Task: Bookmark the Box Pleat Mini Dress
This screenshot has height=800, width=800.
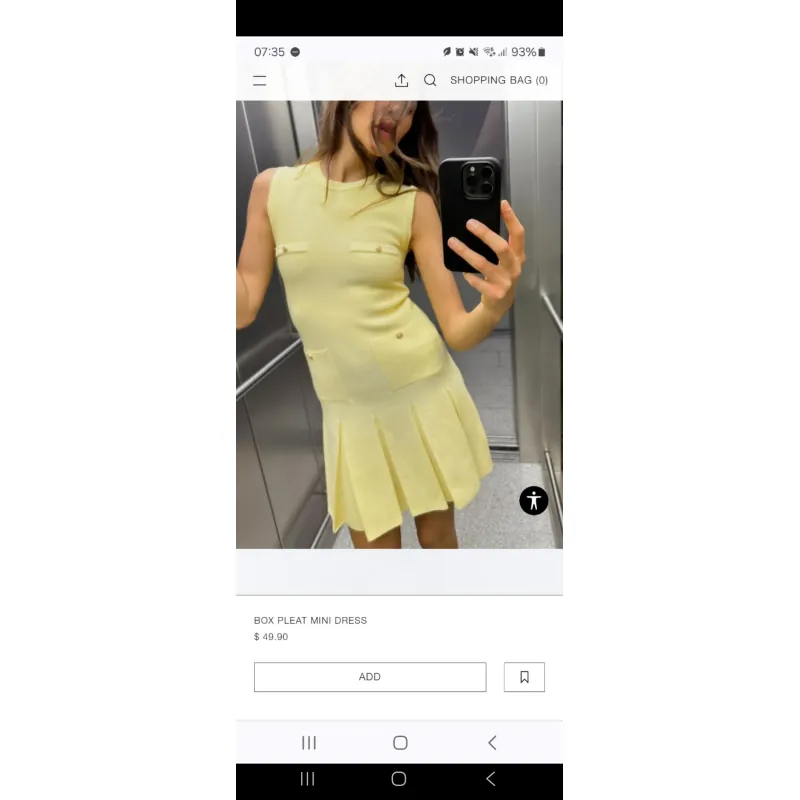Action: (524, 677)
